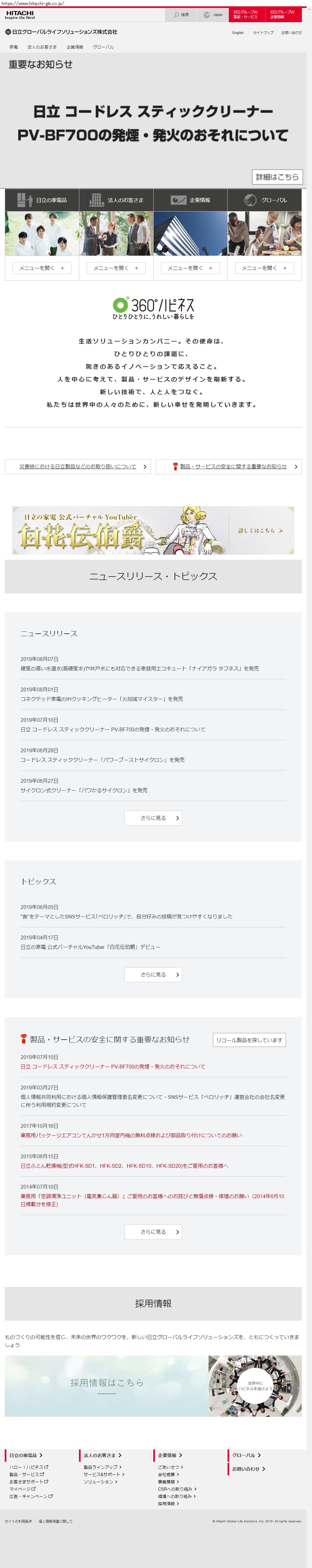This screenshot has height=1568, width=312.
Task: Open the サイトマップ link
Action: (263, 33)
